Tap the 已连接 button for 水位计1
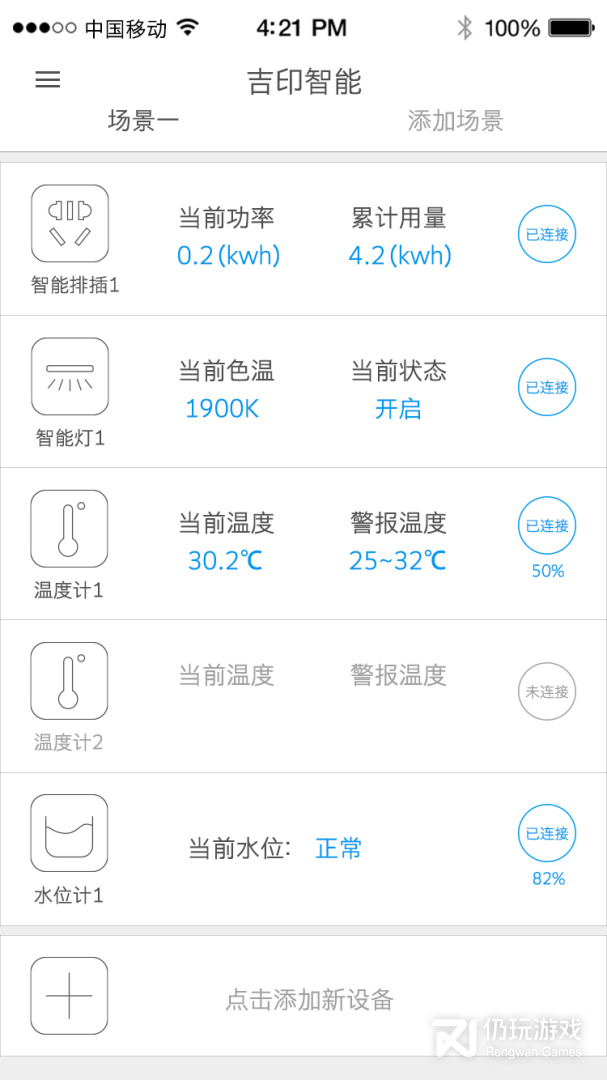 coord(547,833)
